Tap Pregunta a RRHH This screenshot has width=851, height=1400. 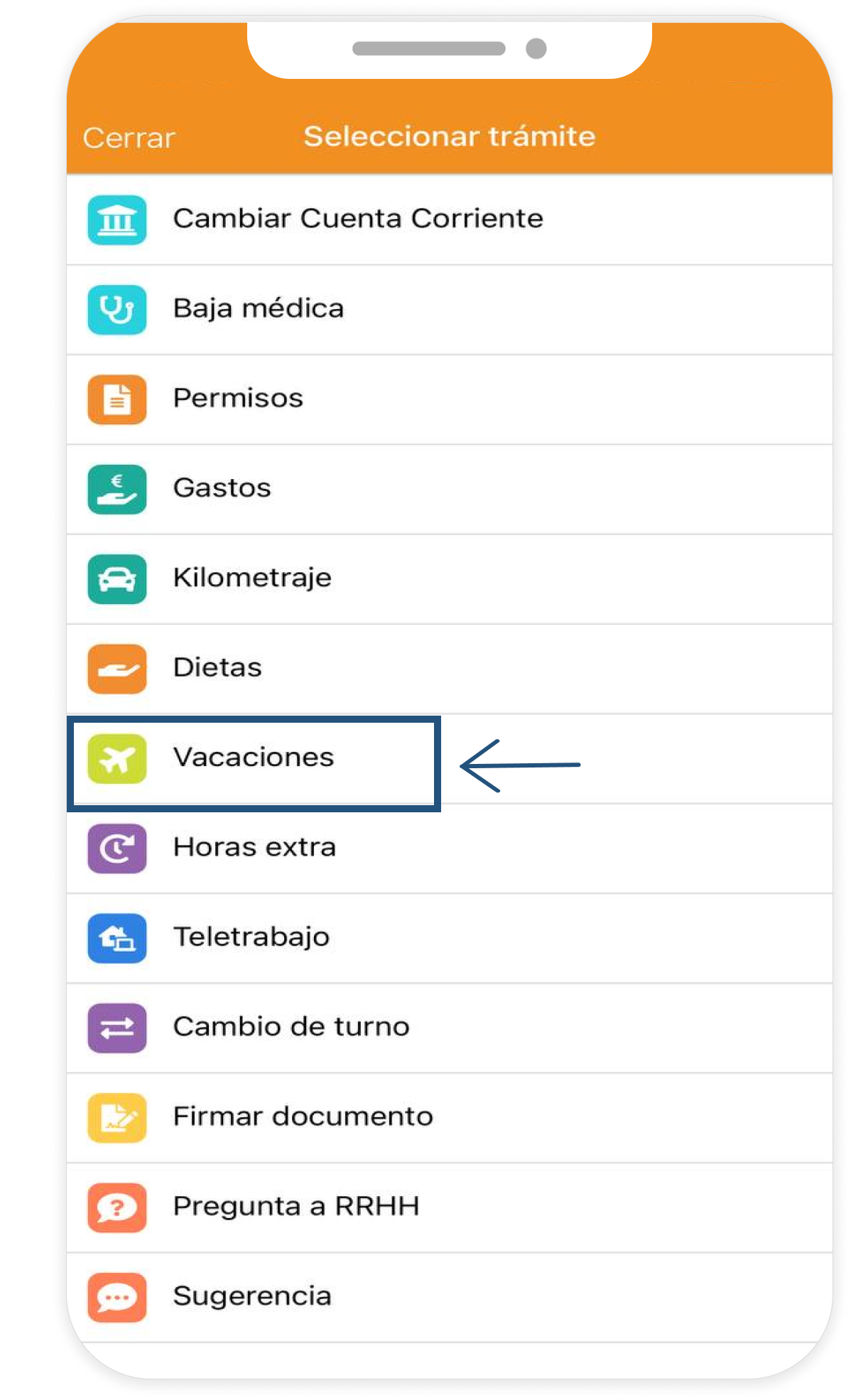tap(296, 1207)
